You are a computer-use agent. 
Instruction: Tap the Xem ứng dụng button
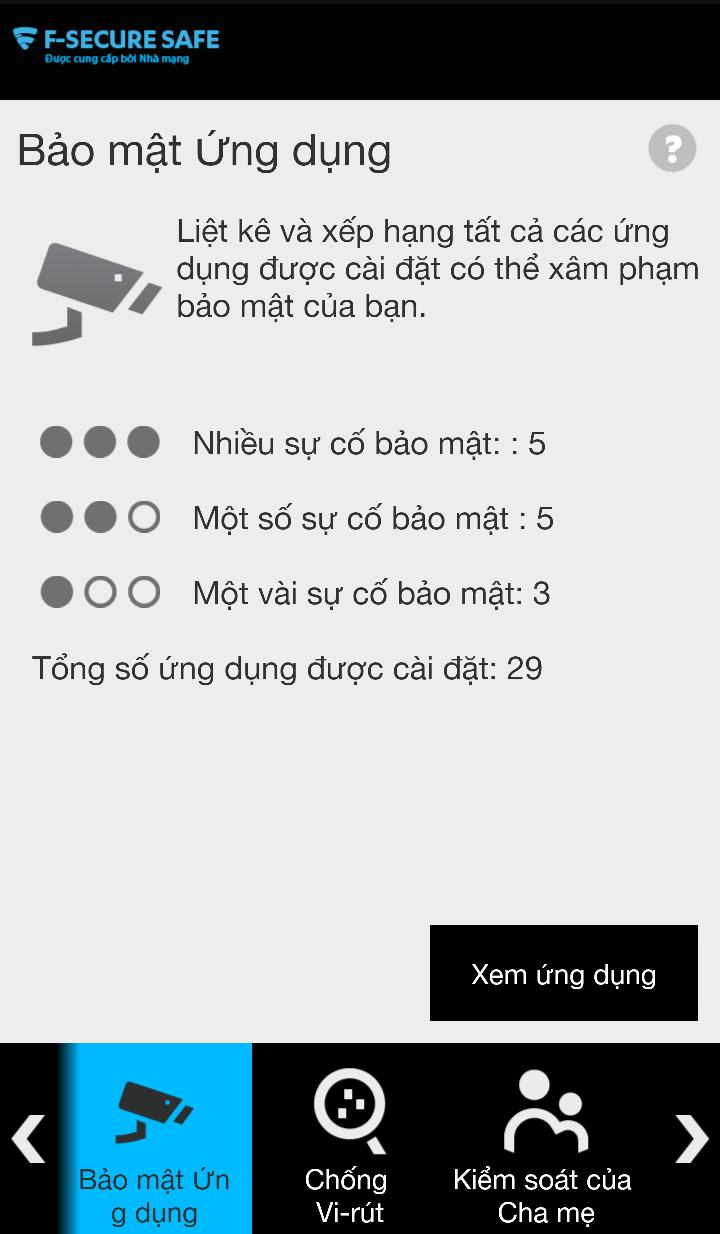click(x=563, y=973)
